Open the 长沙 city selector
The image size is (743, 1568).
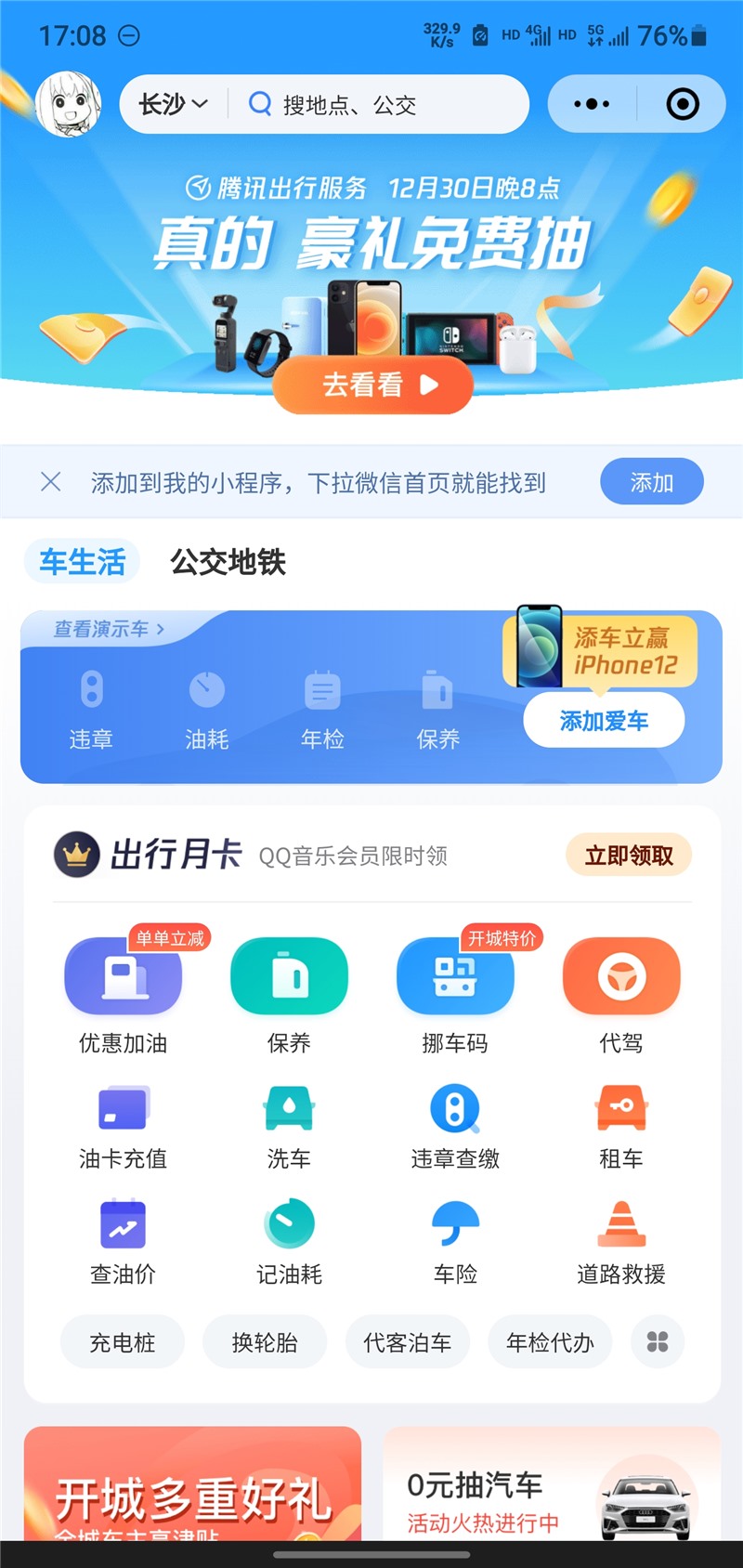(x=173, y=104)
